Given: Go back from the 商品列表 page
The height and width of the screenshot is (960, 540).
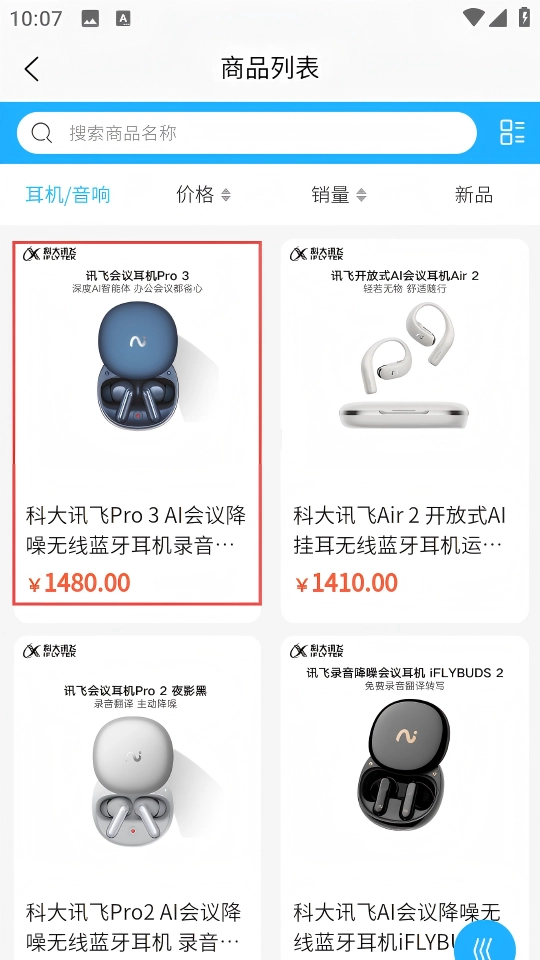Looking at the screenshot, I should [x=32, y=69].
